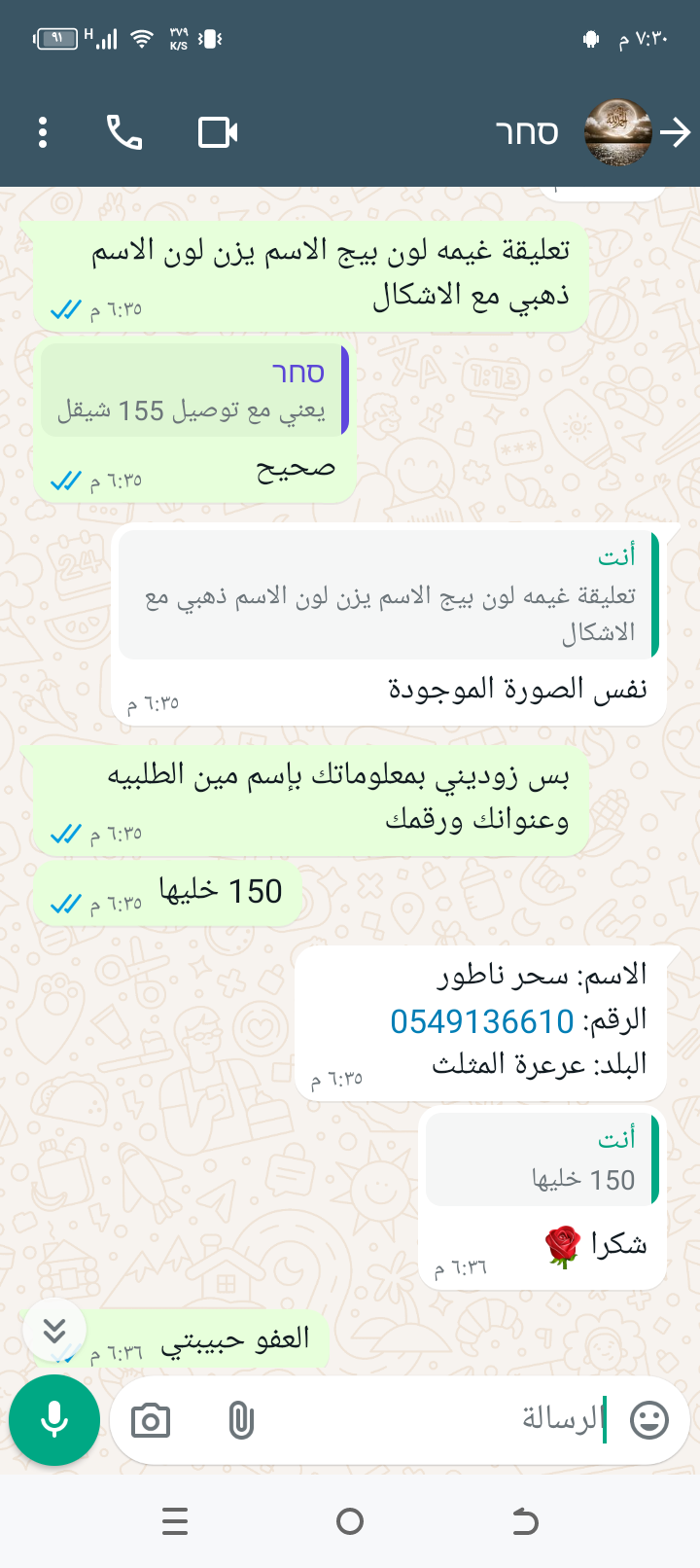Jump to quoted message يعني مع توصيل 155 شيقل
Viewport: 700px width, 1568px height.
point(192,391)
